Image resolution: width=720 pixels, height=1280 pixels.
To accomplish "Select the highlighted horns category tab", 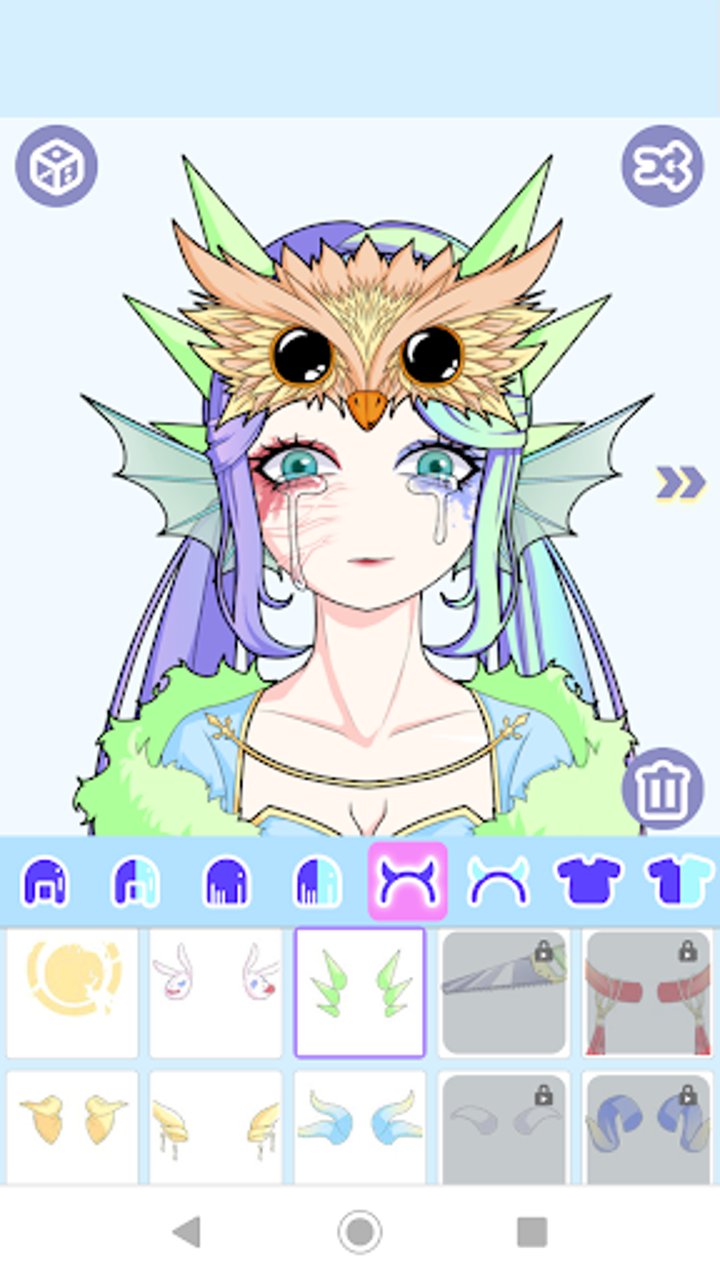I will click(407, 882).
